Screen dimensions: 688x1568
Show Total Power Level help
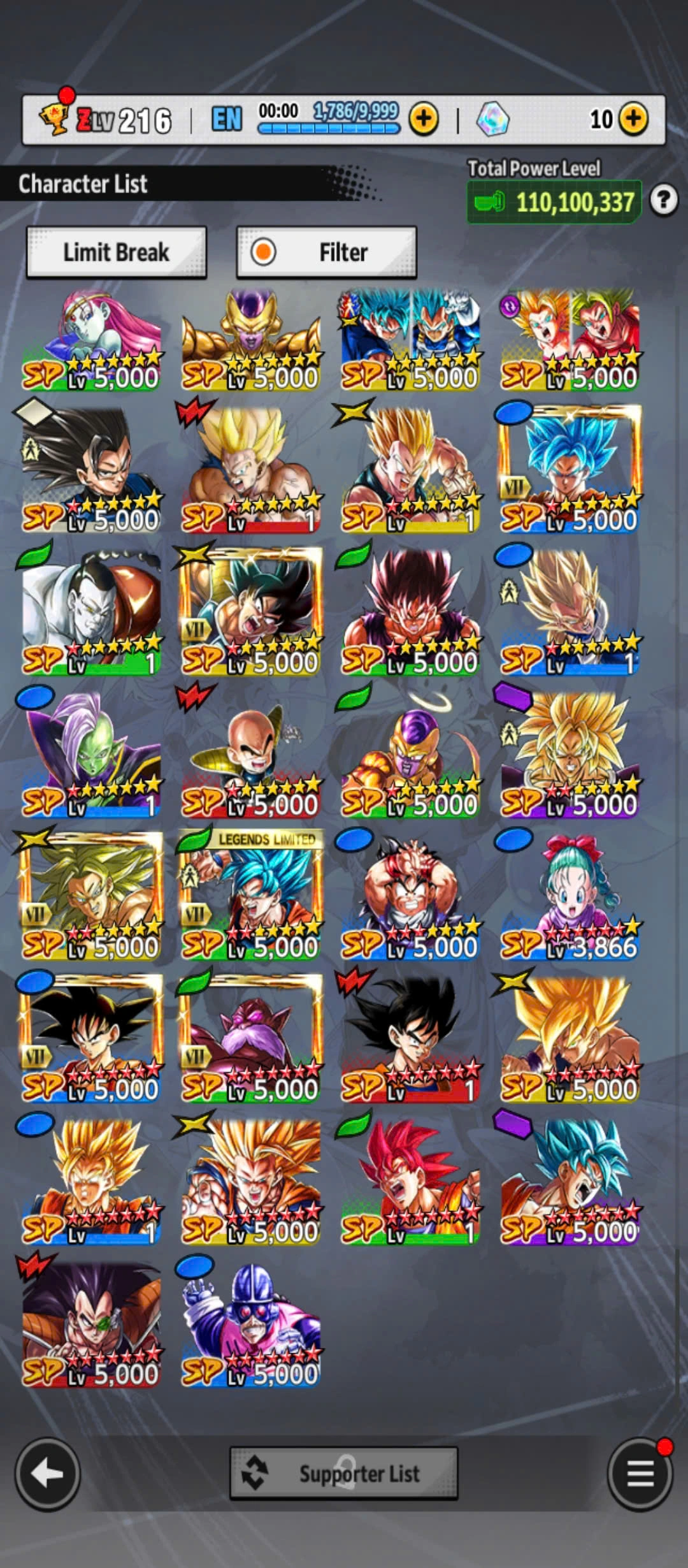pyautogui.click(x=663, y=201)
